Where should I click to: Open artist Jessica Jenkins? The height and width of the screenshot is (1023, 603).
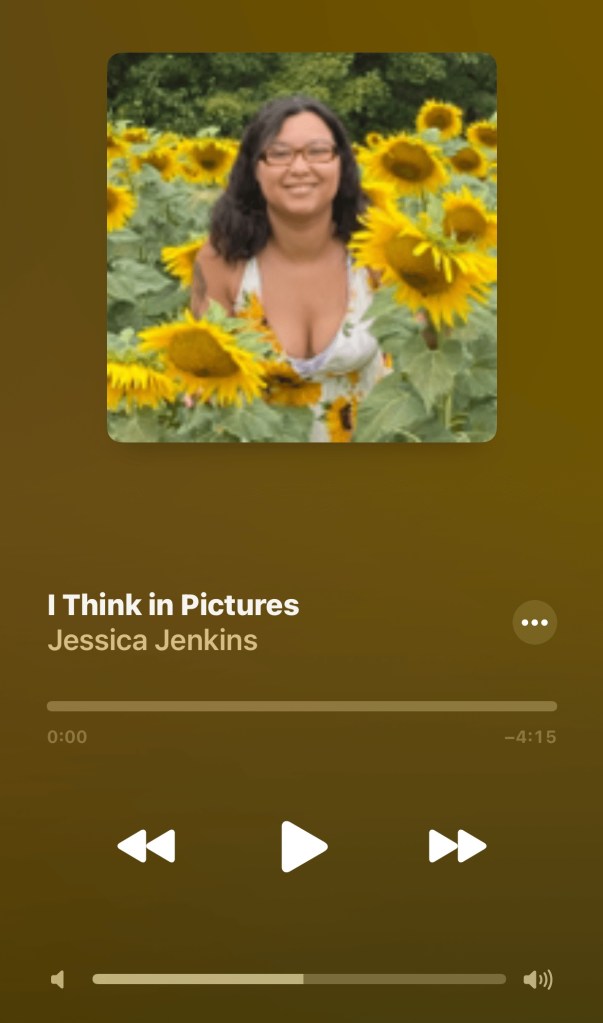[x=152, y=640]
